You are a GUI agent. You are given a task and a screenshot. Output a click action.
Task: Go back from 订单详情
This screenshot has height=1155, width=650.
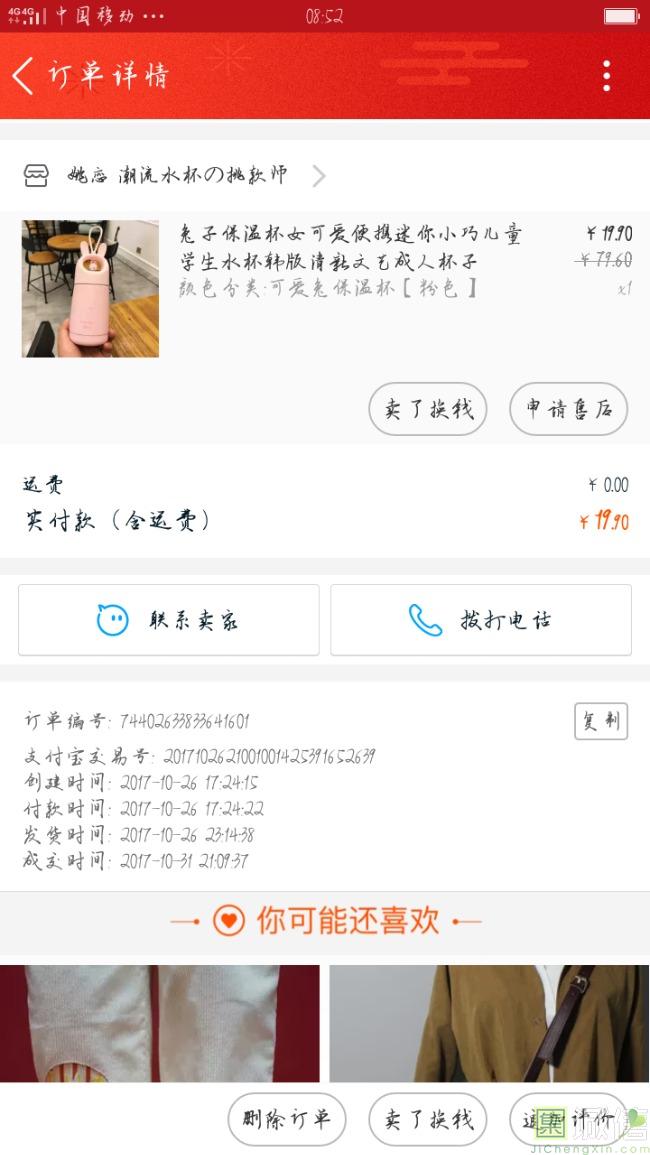(24, 76)
